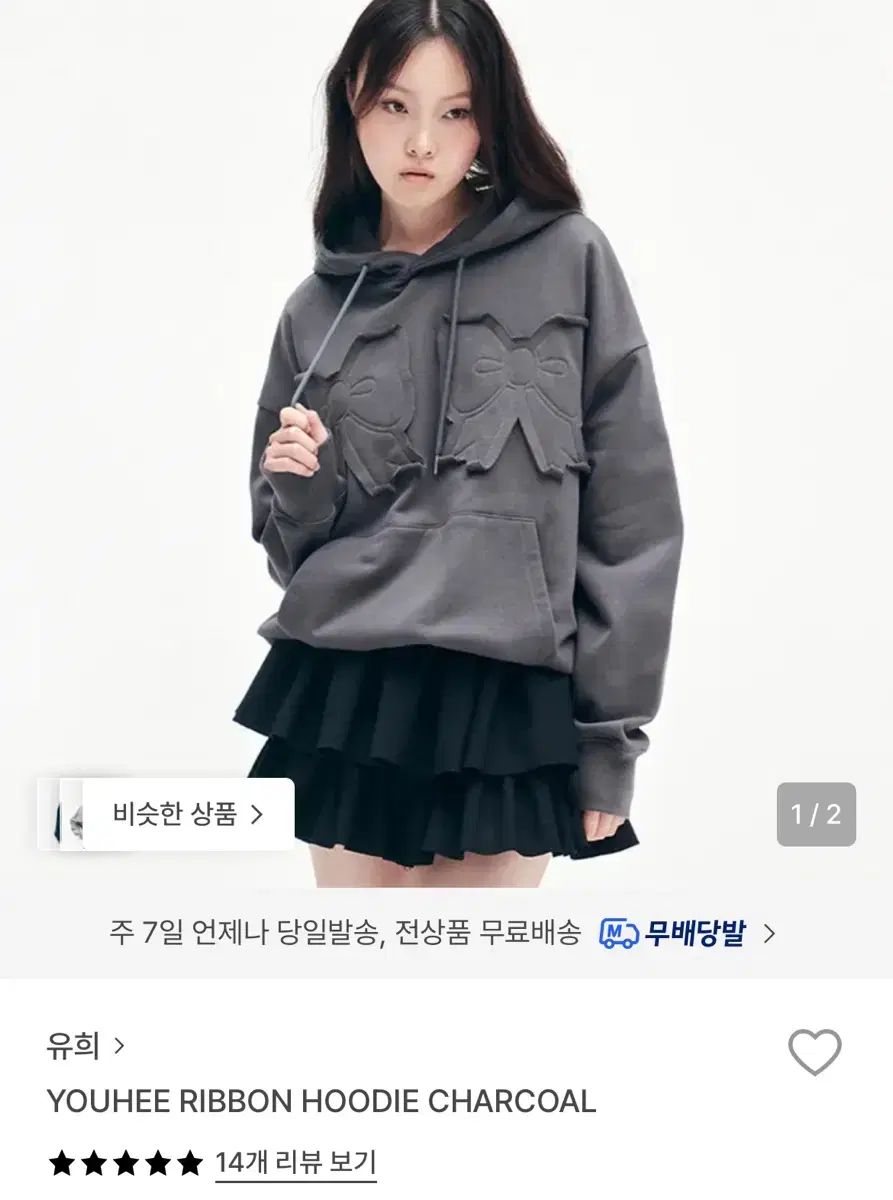Add the hoodie to wishlist with heart
The image size is (893, 1200).
(x=814, y=1052)
